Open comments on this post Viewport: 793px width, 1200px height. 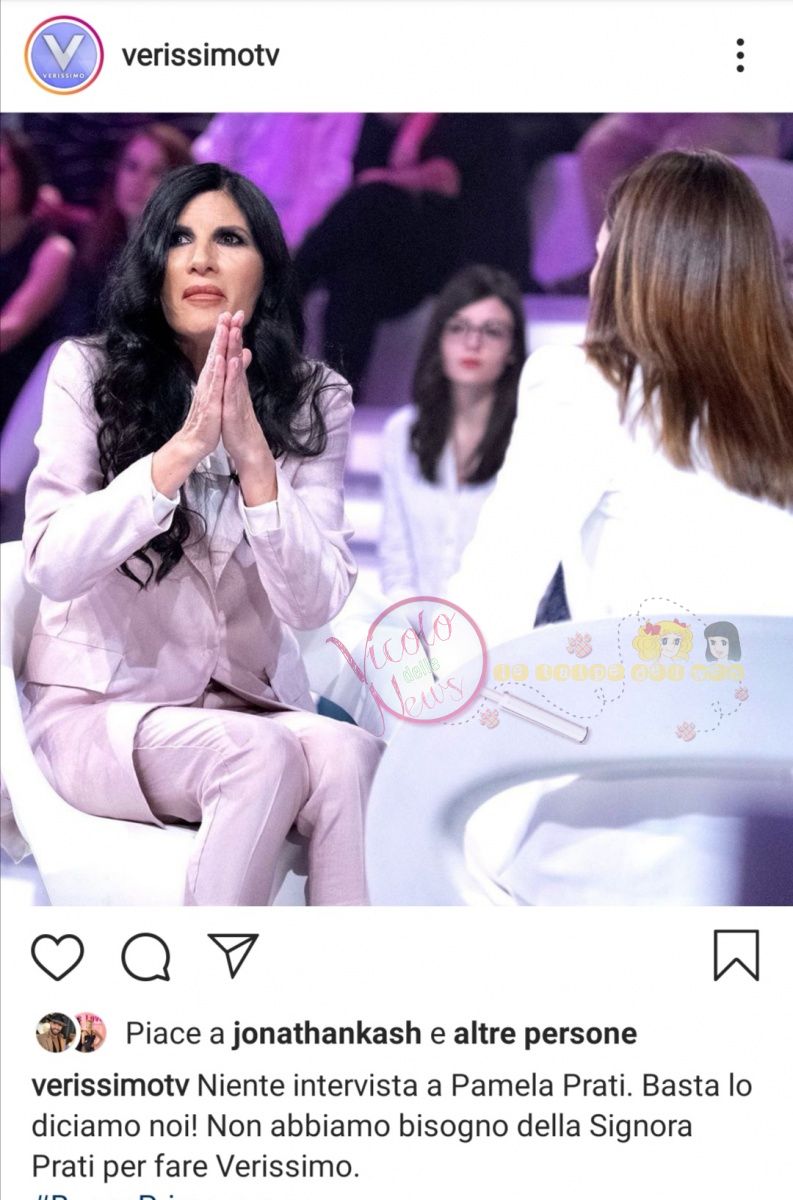(145, 956)
